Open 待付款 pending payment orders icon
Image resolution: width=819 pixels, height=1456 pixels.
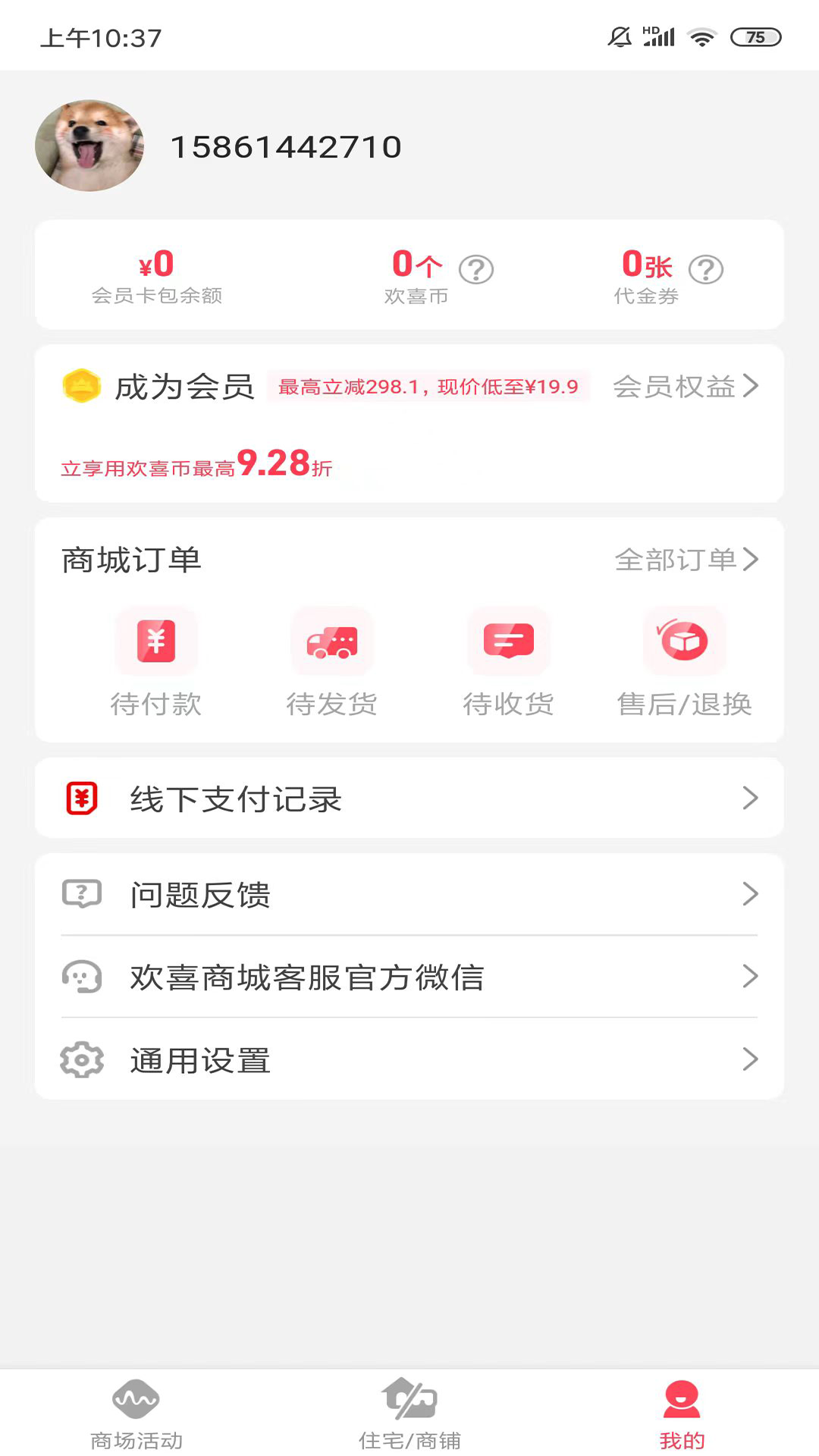tap(156, 642)
